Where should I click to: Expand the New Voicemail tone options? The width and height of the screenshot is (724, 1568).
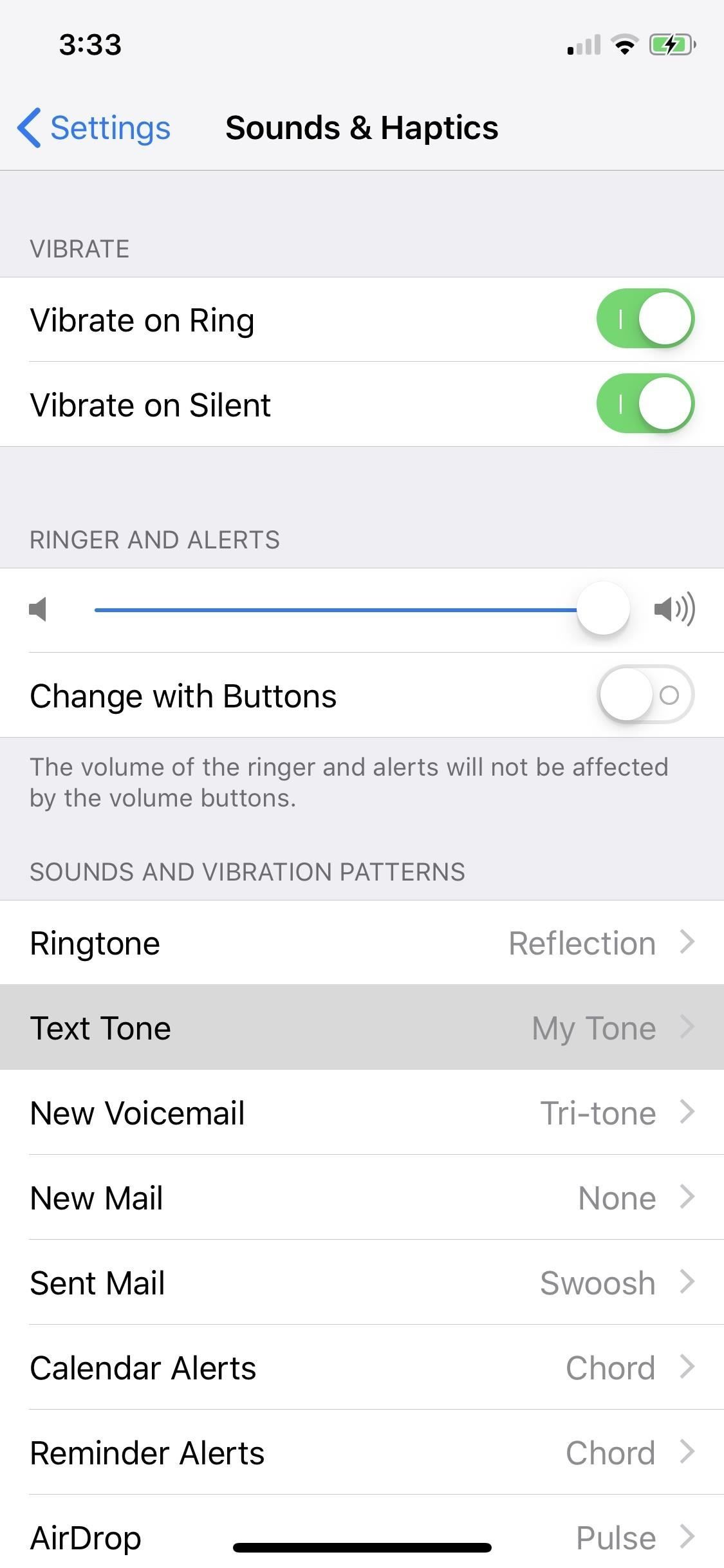(x=362, y=1112)
